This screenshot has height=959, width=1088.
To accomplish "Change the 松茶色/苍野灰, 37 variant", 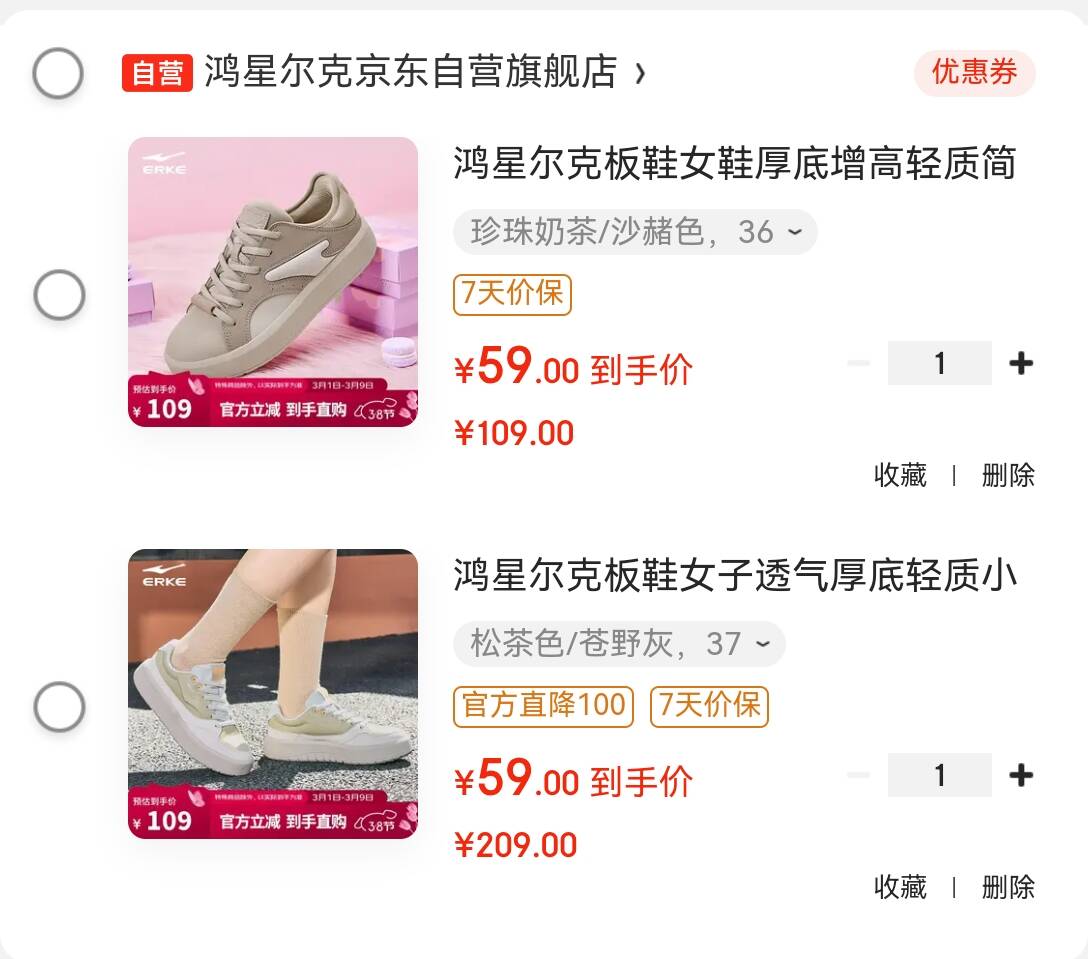I will (x=619, y=644).
